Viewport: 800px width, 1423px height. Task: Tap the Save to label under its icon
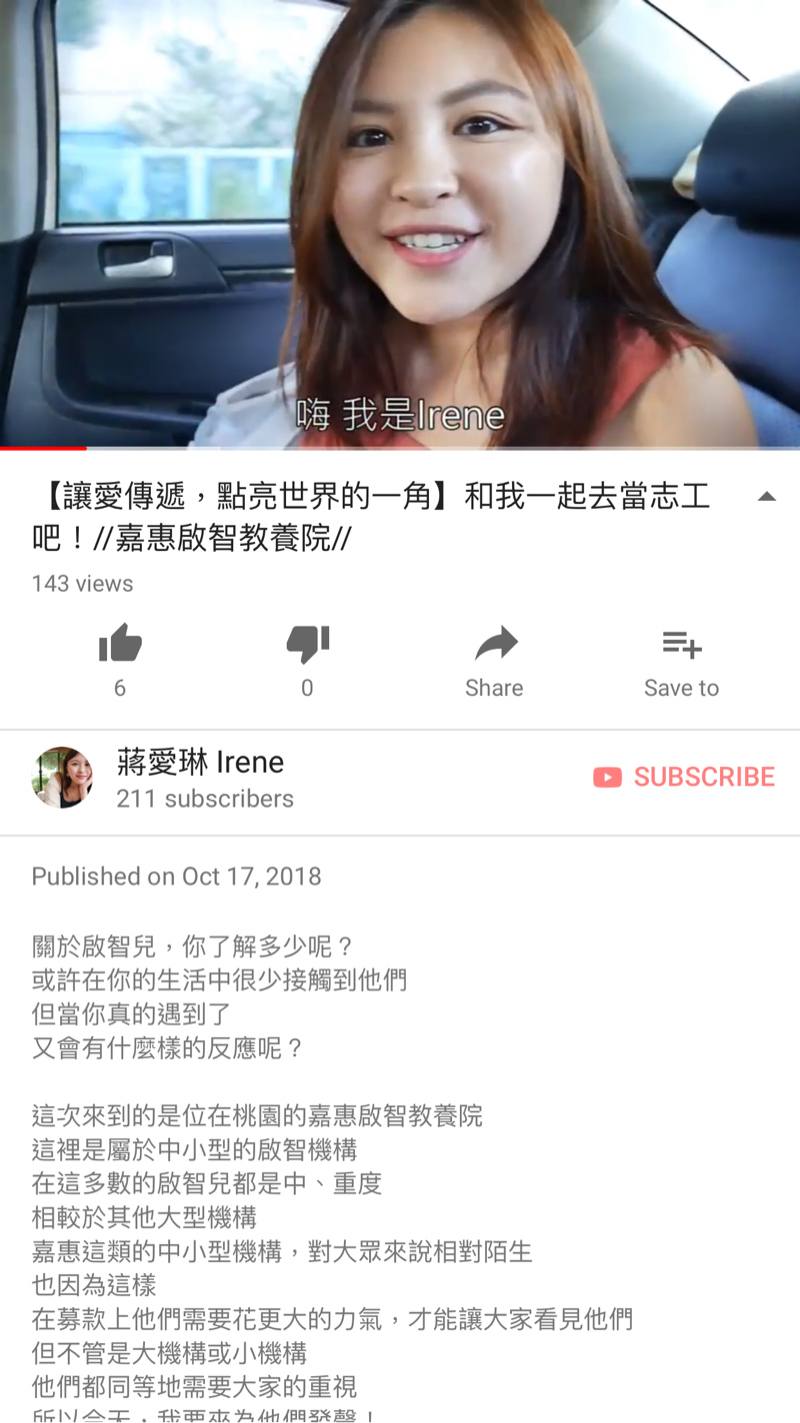(x=681, y=688)
